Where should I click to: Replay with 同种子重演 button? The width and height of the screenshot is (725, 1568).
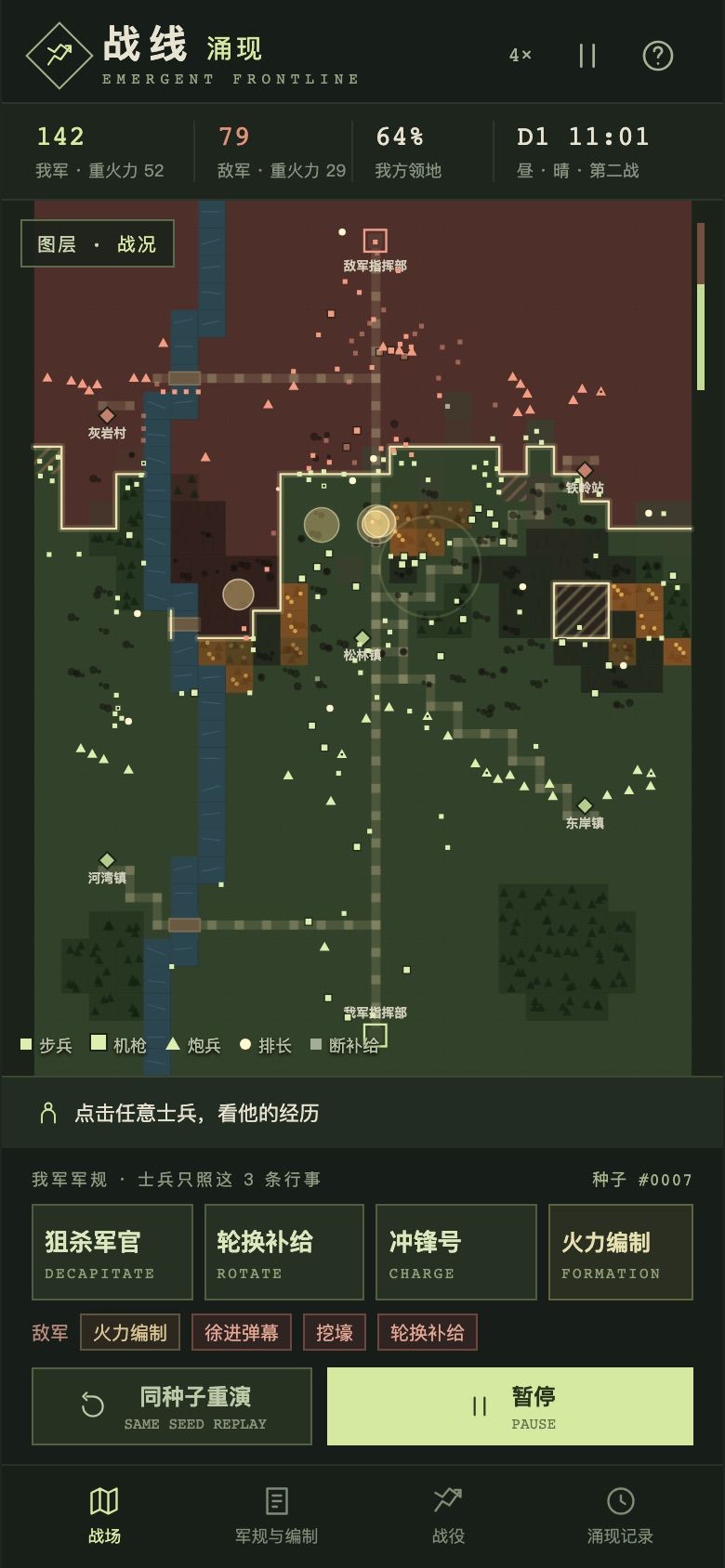point(172,1406)
